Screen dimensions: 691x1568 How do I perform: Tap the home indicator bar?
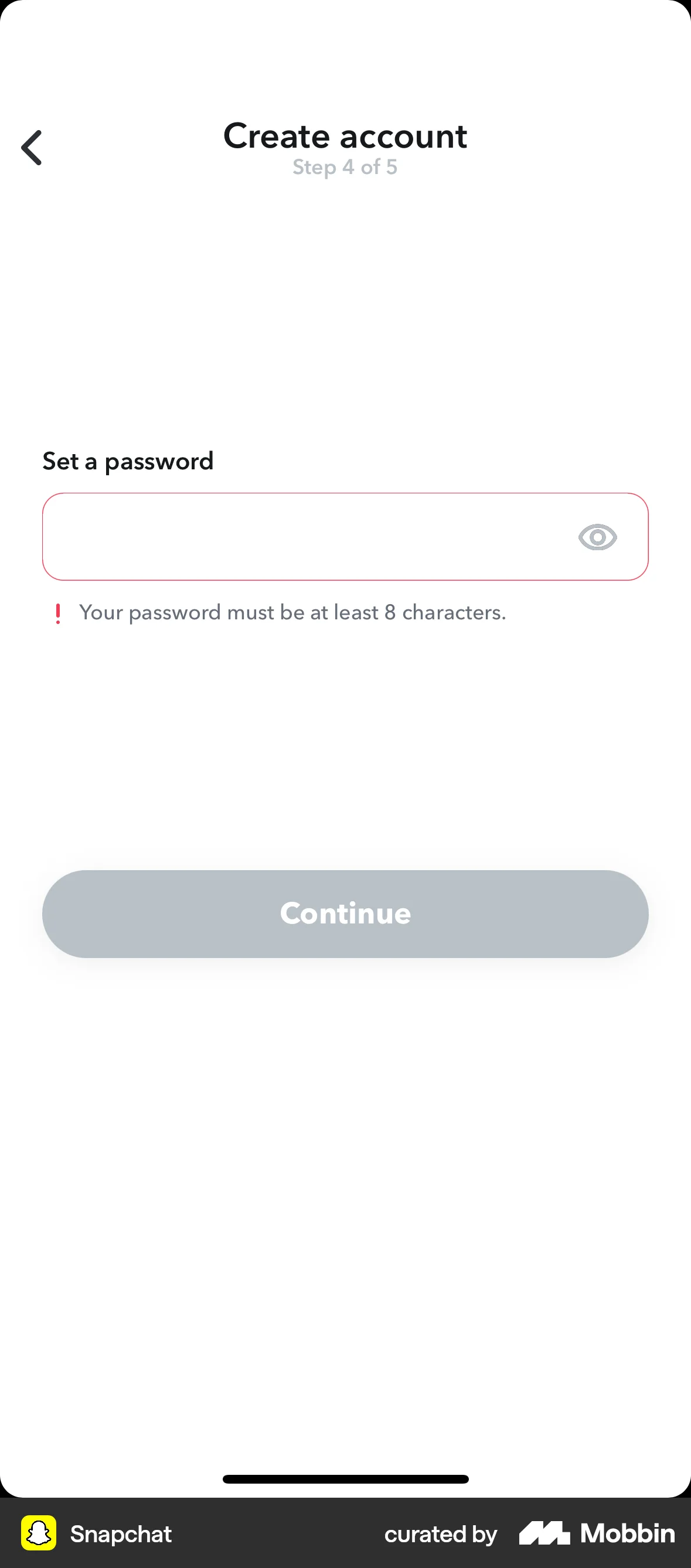[345, 1478]
